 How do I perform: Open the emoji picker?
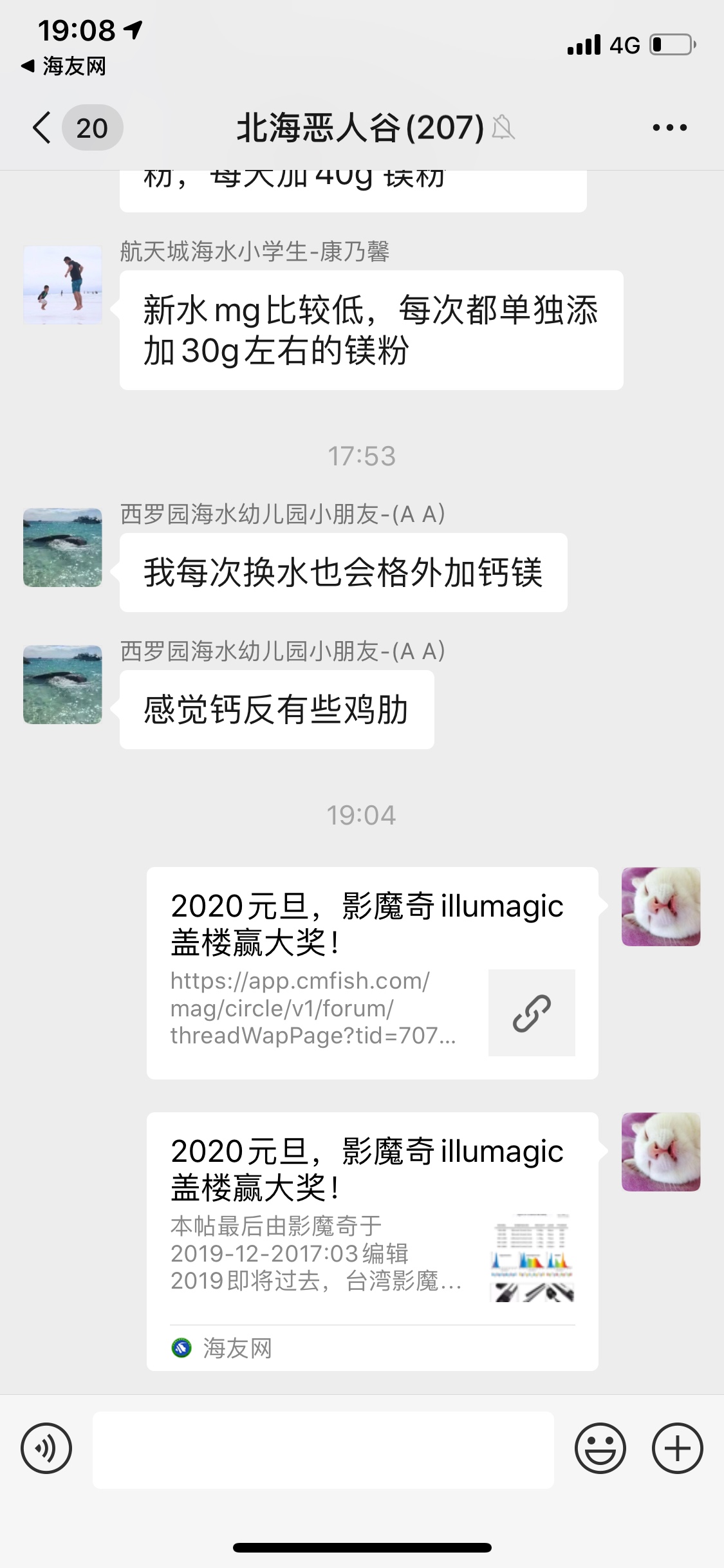(x=600, y=1448)
